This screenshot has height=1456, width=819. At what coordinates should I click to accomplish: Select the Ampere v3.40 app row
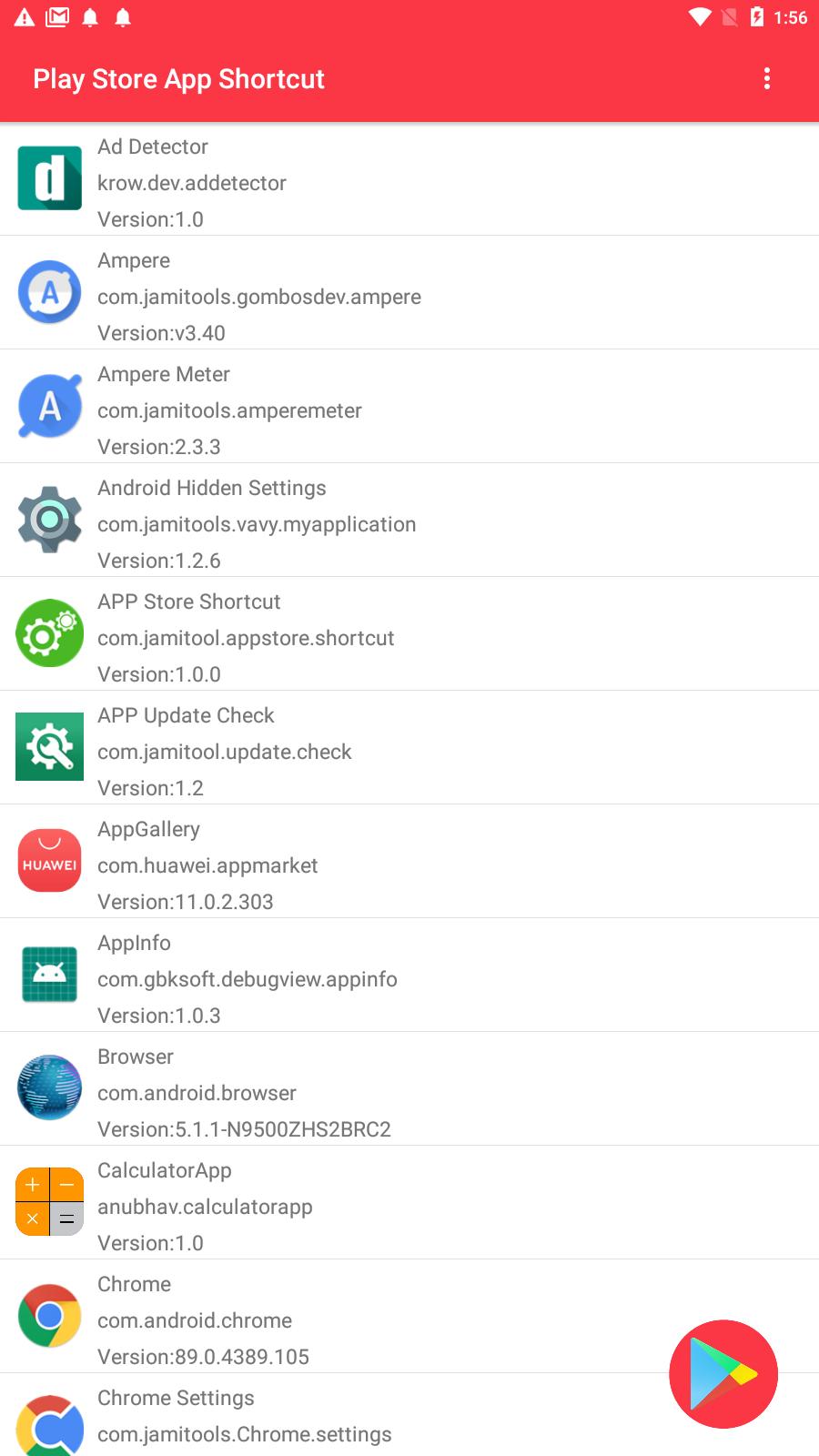click(409, 296)
